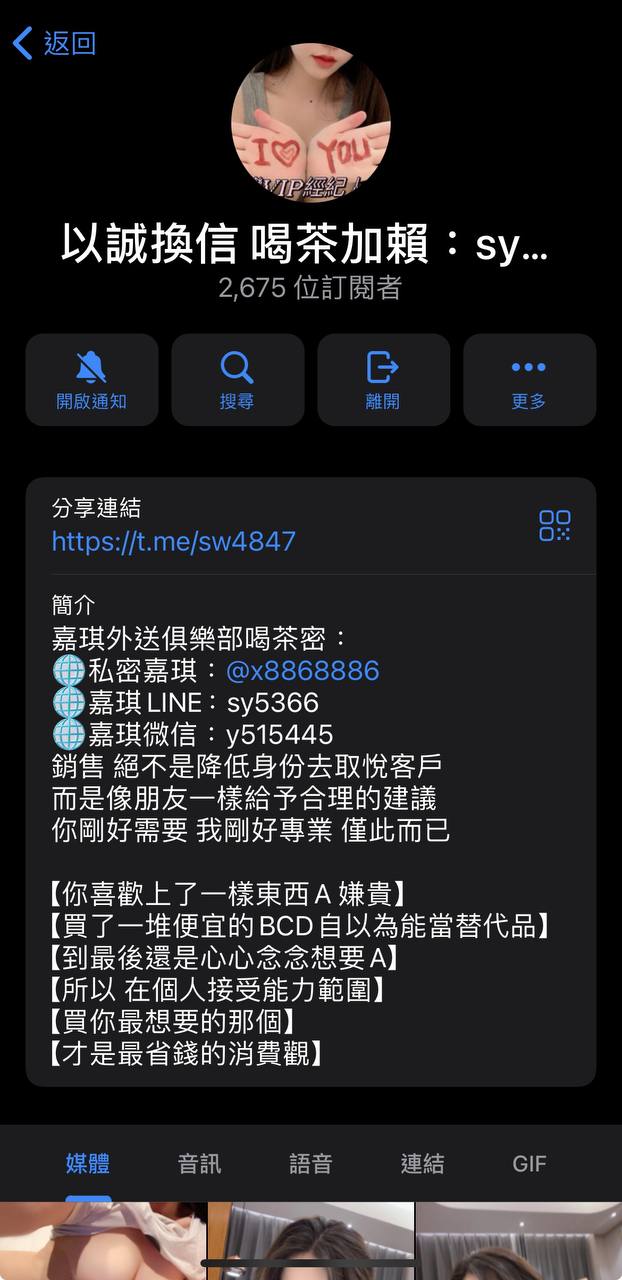Switch to the 連結 tab
Viewport: 622px width, 1280px height.
pyautogui.click(x=422, y=1163)
